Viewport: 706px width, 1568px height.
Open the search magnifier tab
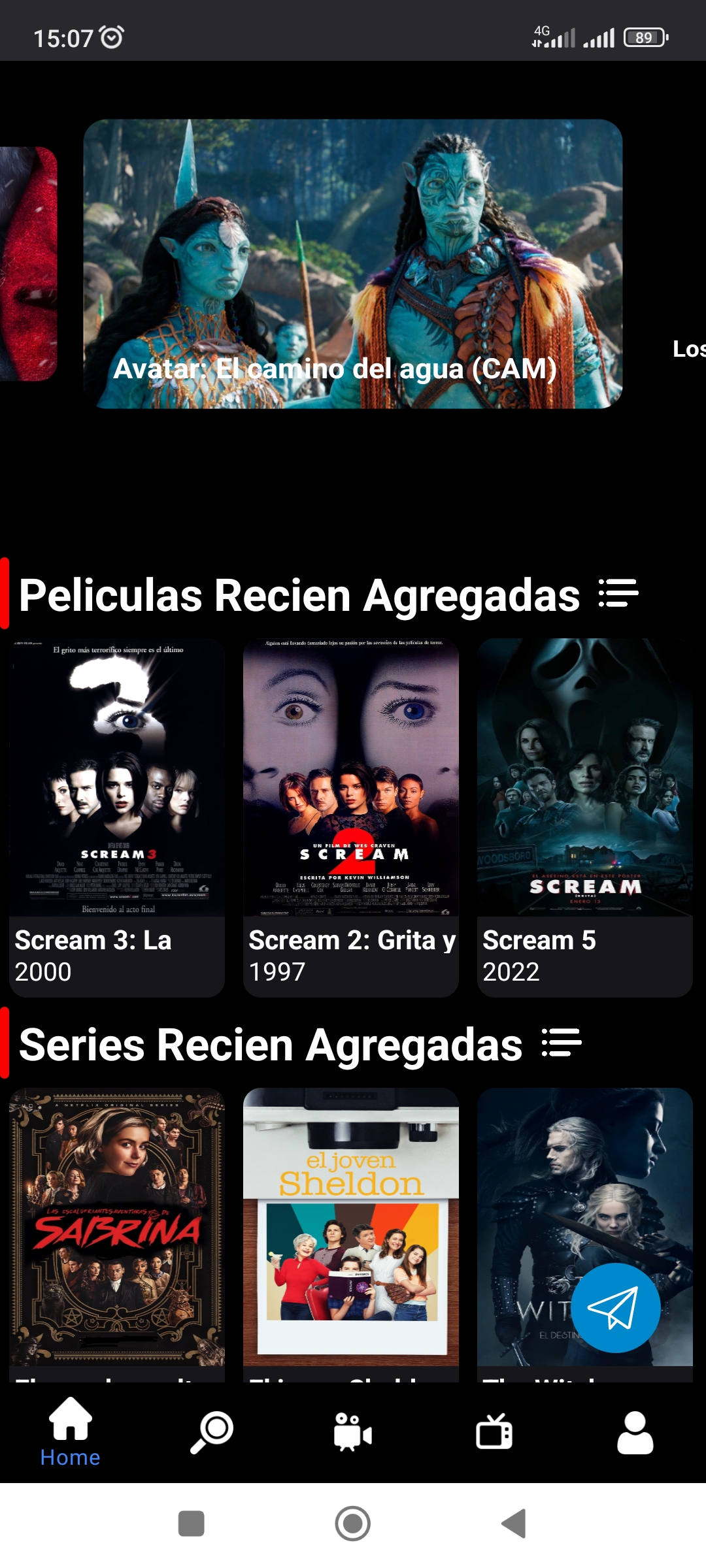[212, 1433]
